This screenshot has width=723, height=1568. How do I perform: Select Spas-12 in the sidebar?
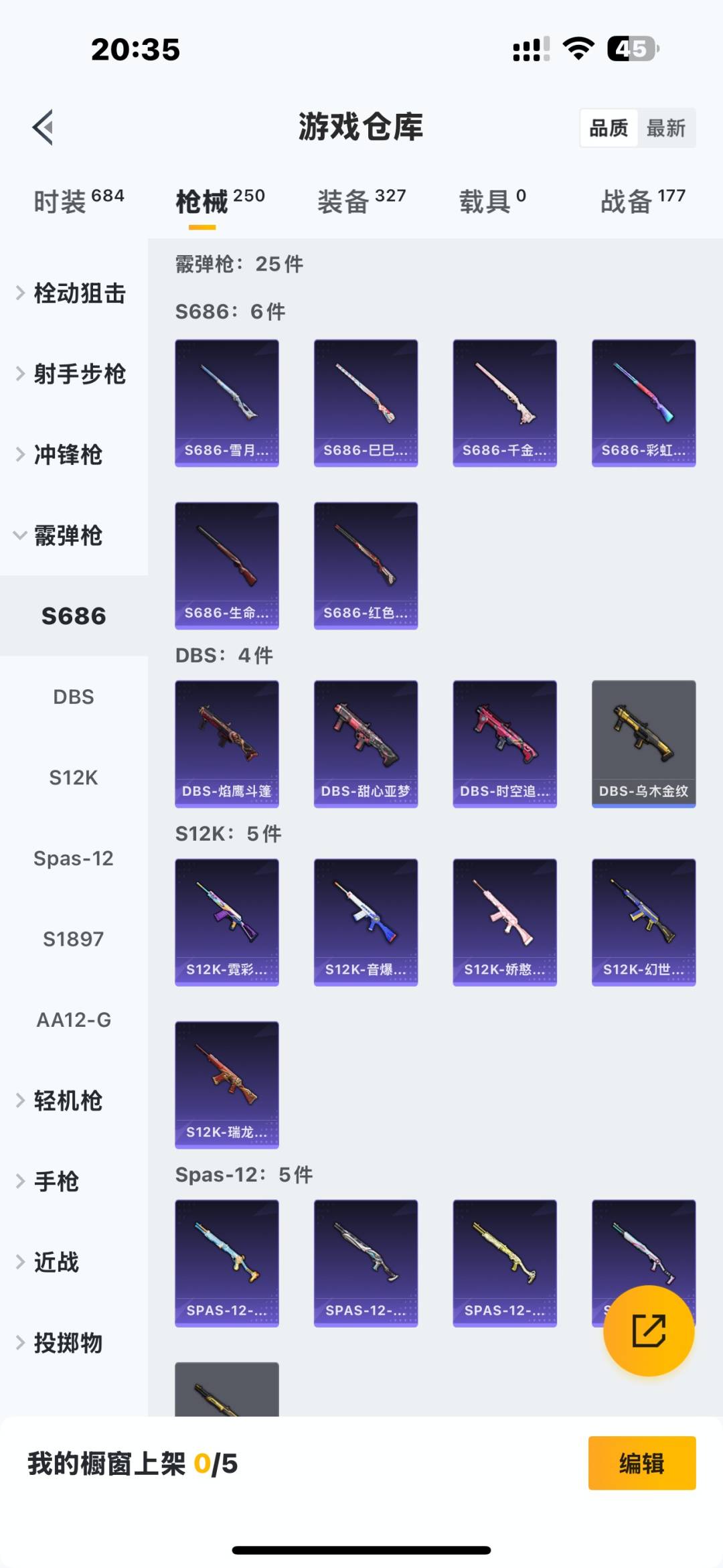click(74, 858)
